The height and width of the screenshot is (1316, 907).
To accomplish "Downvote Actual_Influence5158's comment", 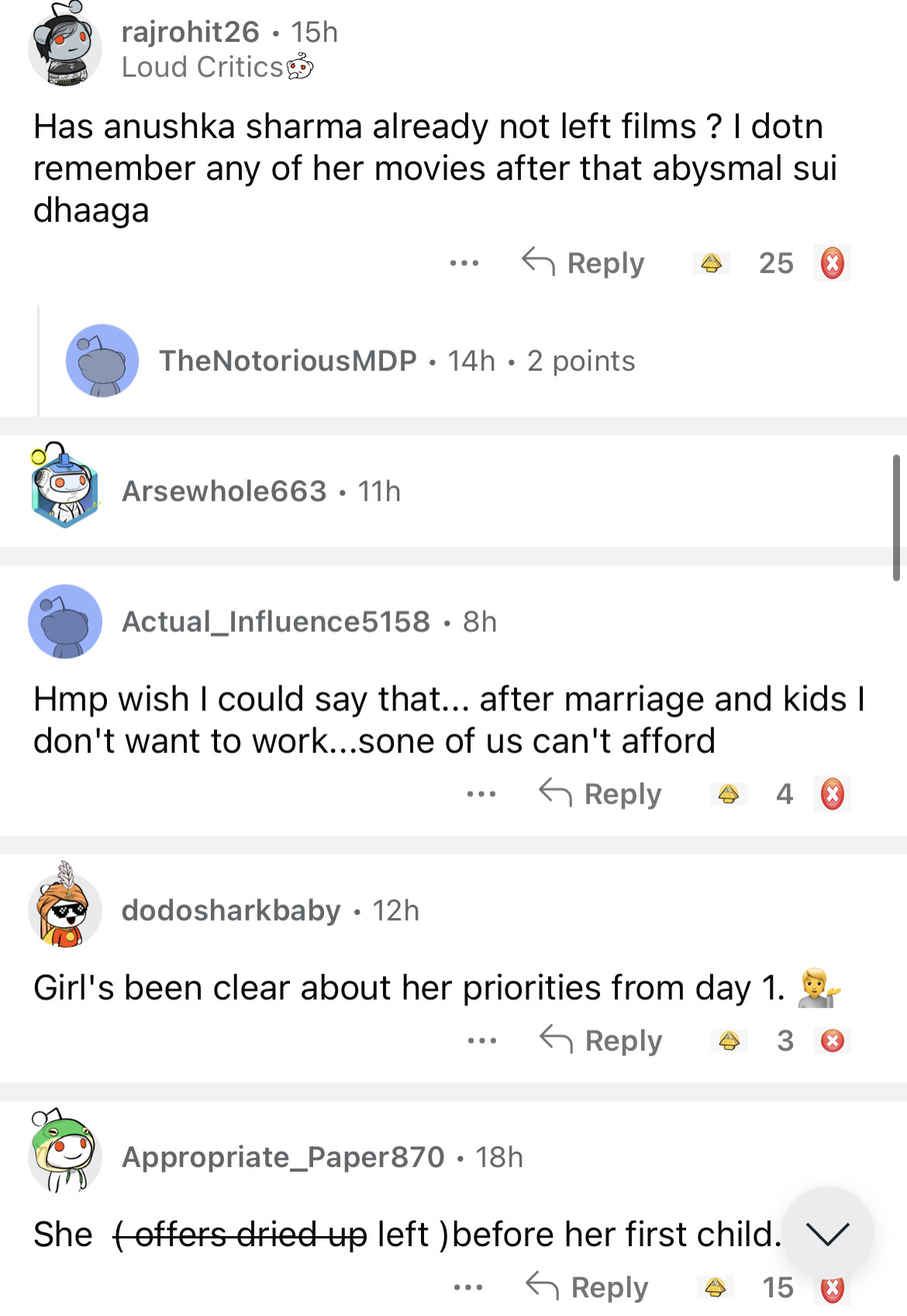I will (x=832, y=794).
